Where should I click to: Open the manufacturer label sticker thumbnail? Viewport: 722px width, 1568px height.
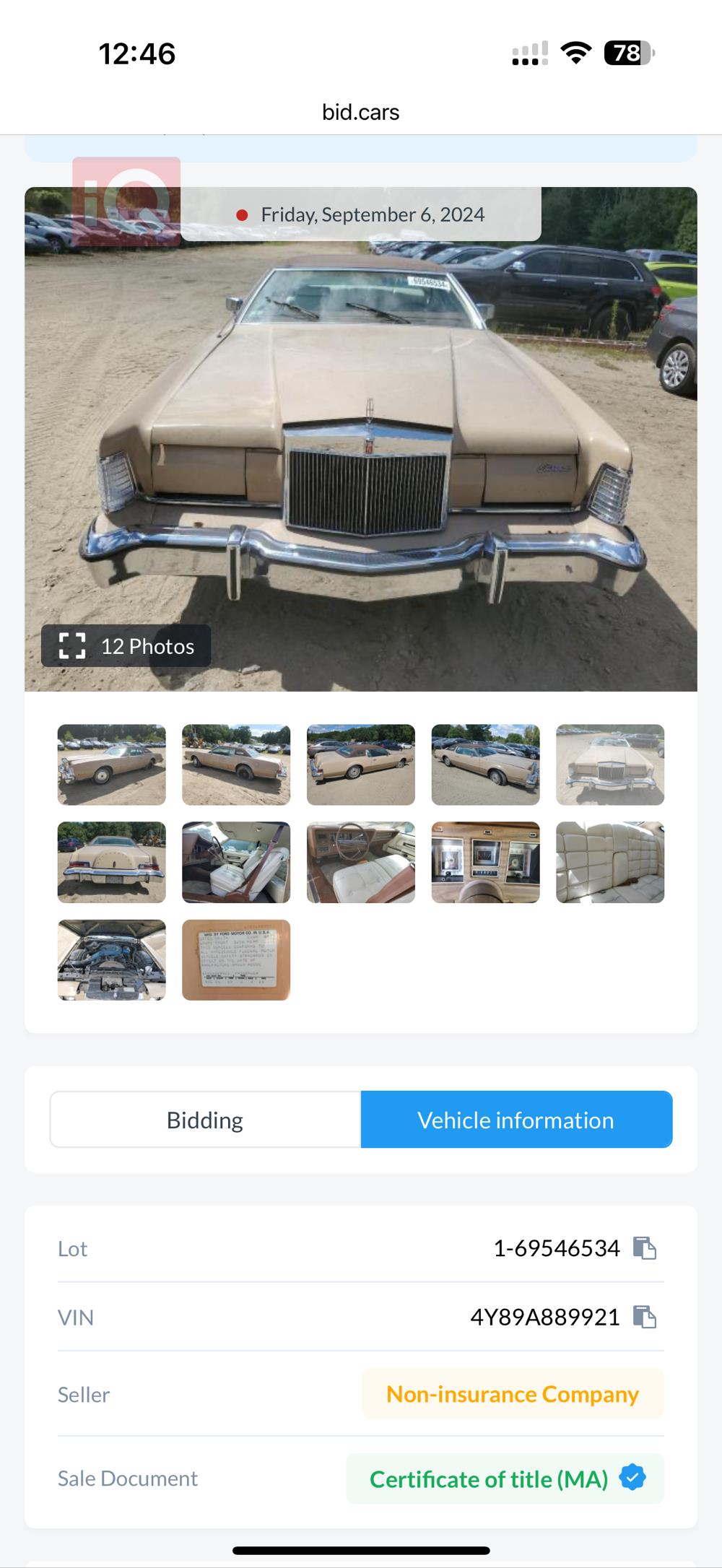coord(236,959)
